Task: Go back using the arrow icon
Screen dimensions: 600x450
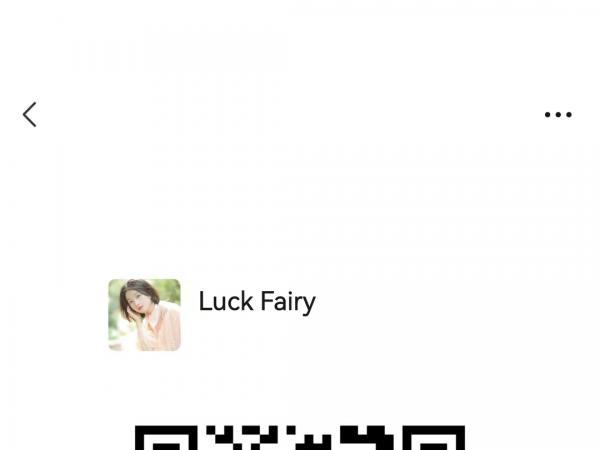Action: pyautogui.click(x=30, y=115)
